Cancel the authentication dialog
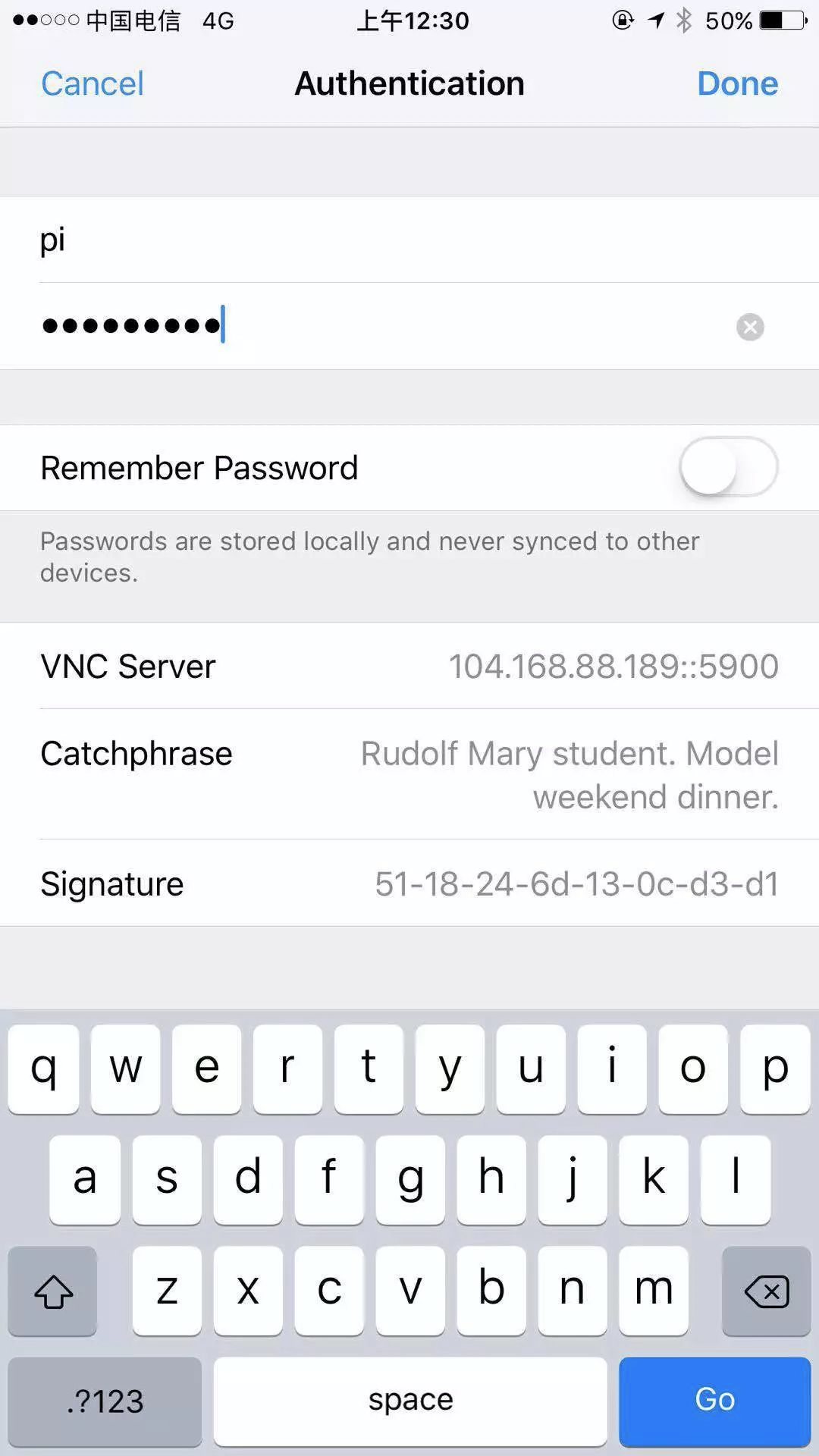Viewport: 819px width, 1456px height. [92, 83]
